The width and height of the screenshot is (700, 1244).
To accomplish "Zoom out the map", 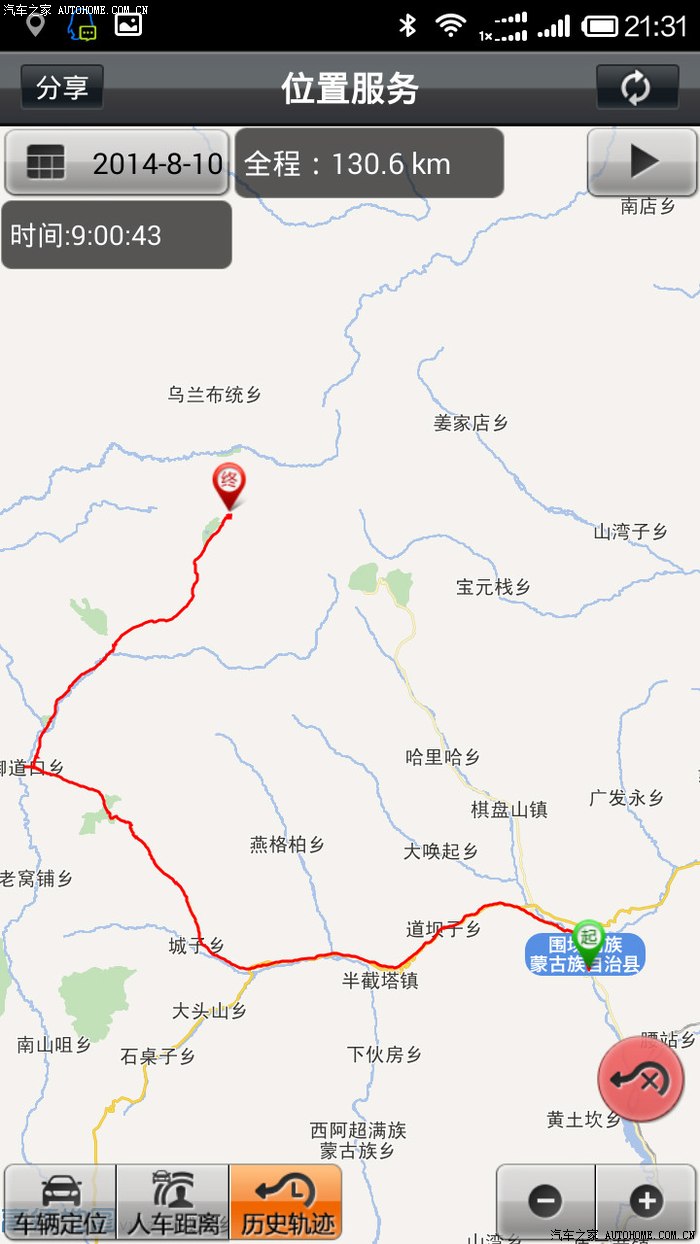I will [x=546, y=1202].
